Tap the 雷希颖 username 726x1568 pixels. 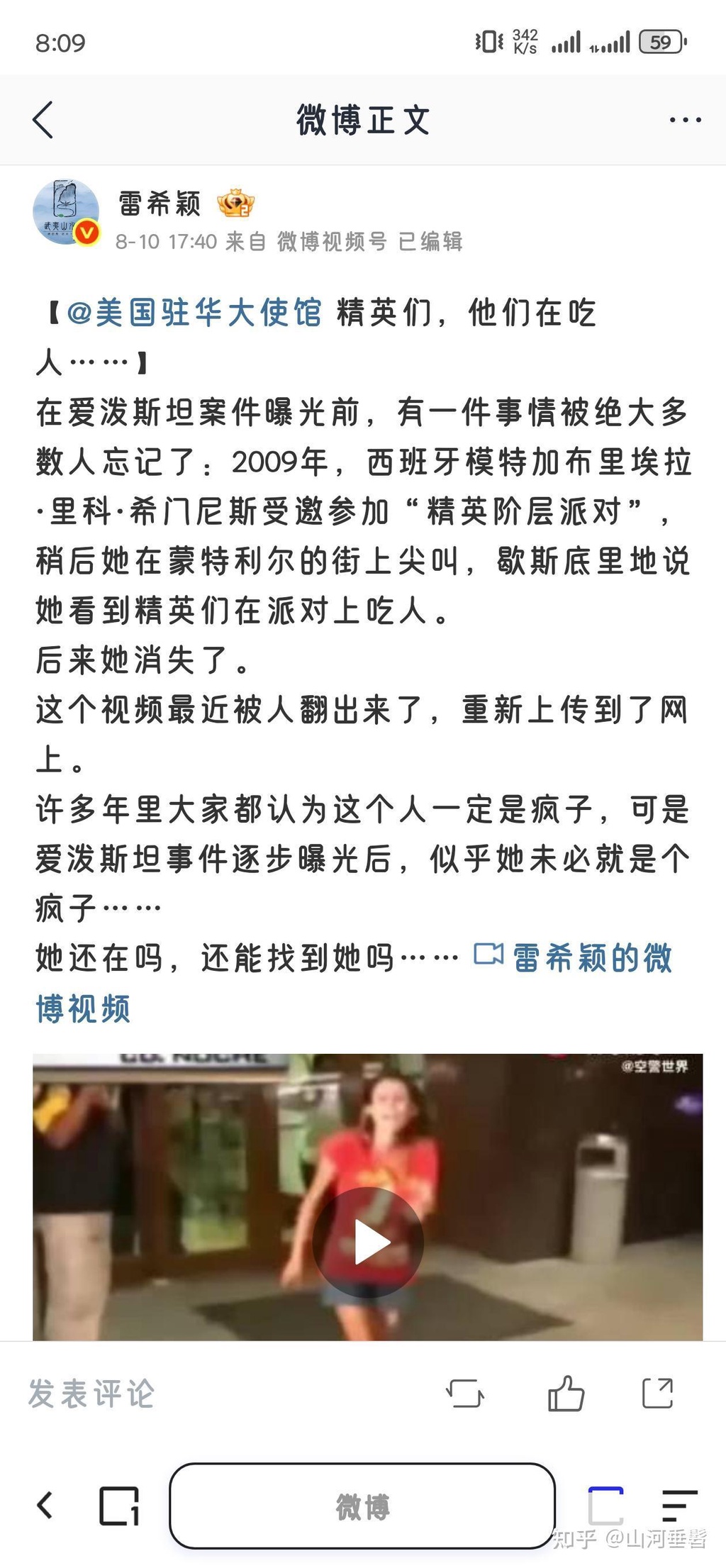pos(160,204)
